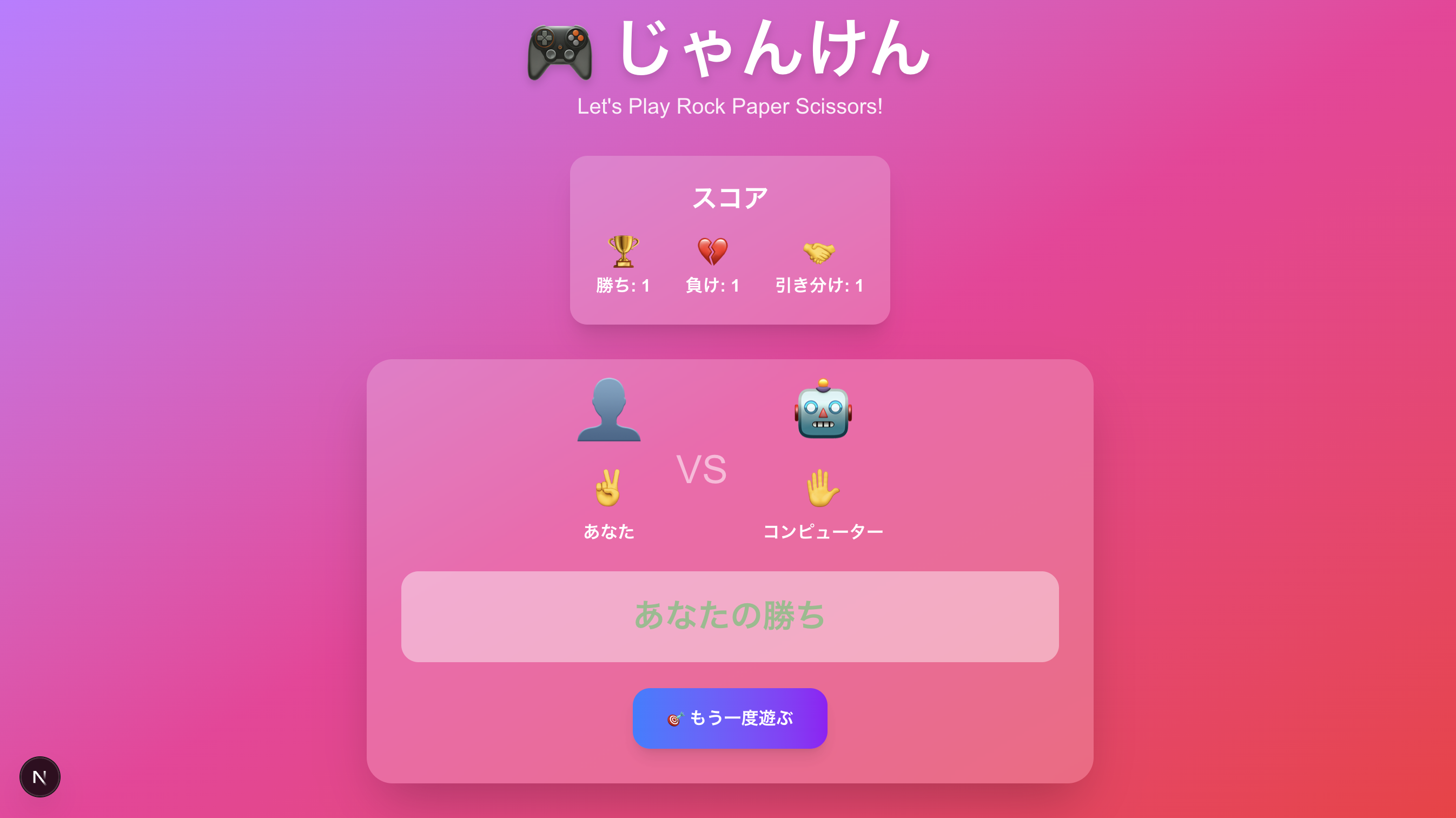Open the Next.js dev tools badge
The width and height of the screenshot is (1456, 818).
39,777
